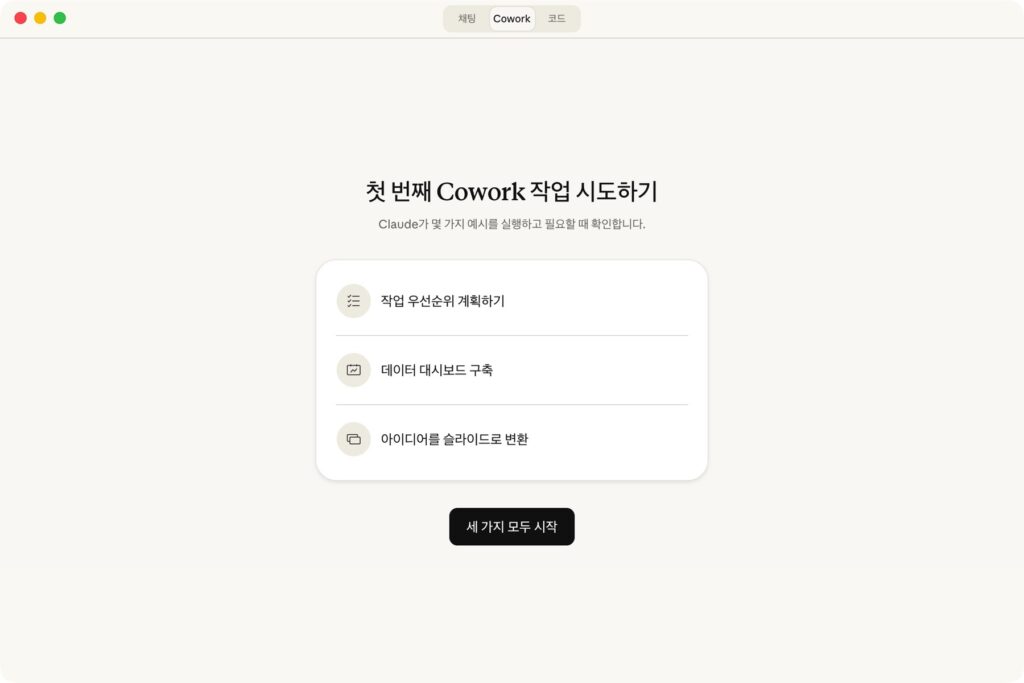Tap the 세 가지 모두 시작 button

pos(511,527)
